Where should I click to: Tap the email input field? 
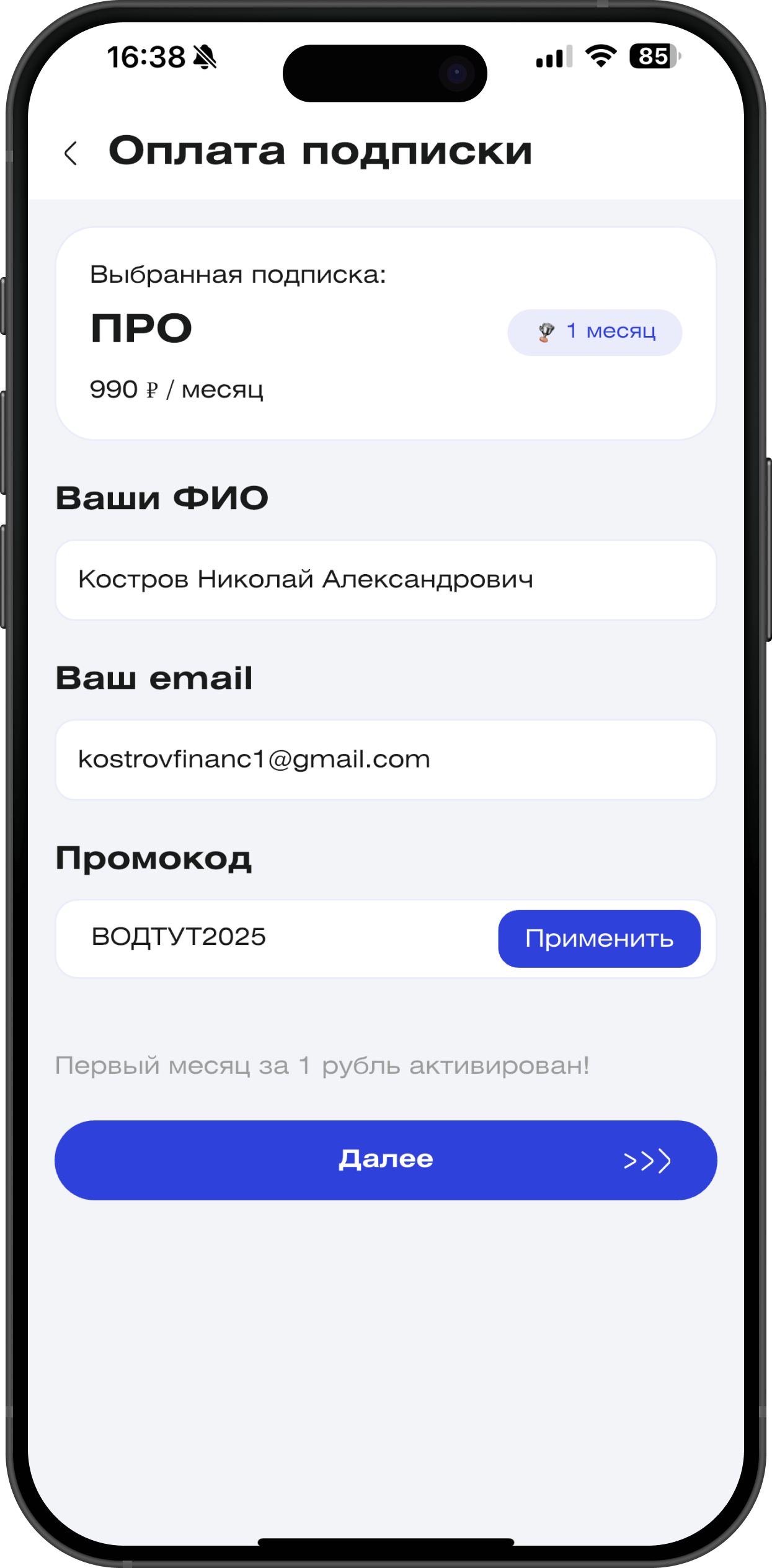[385, 760]
